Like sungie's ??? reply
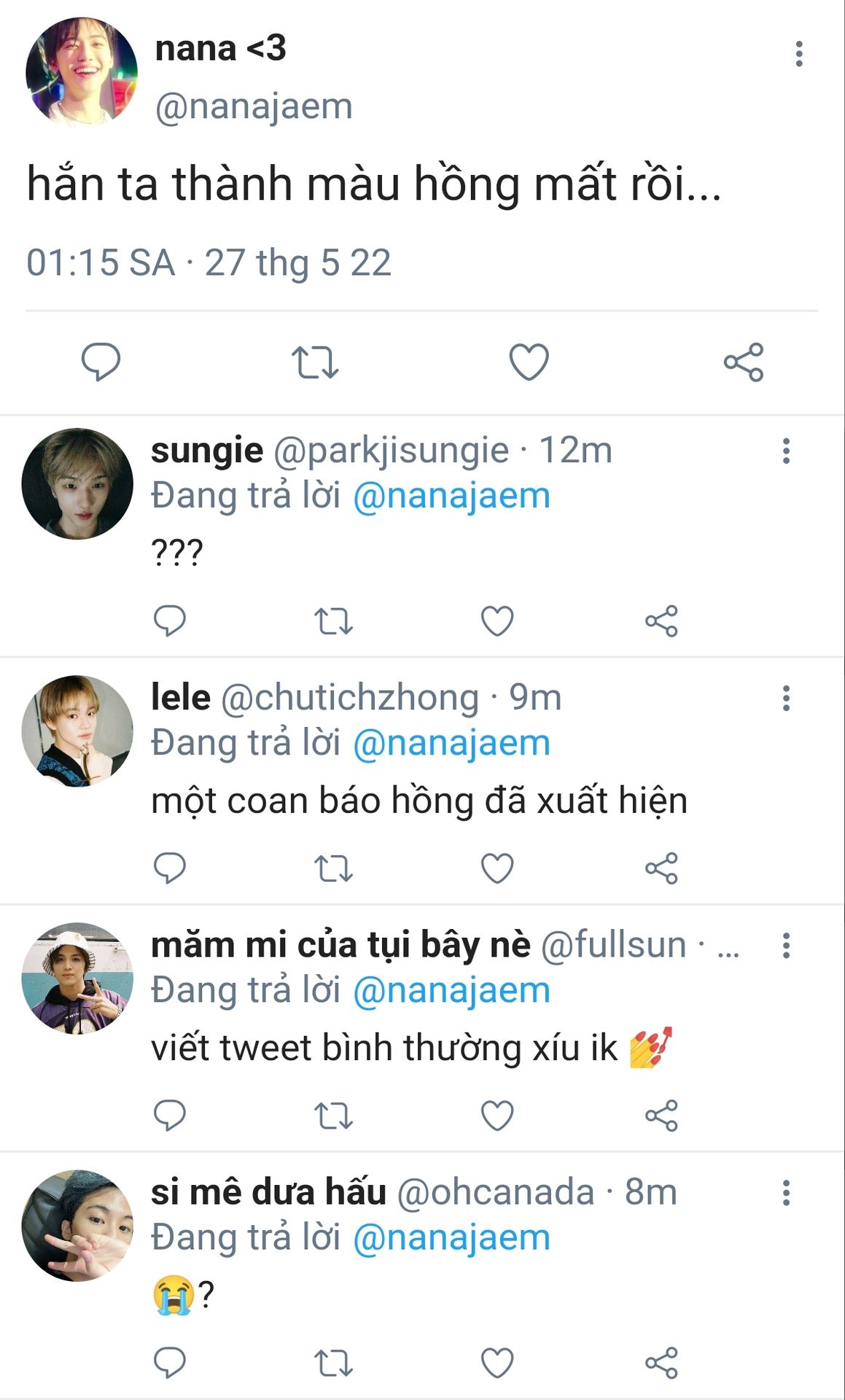 pyautogui.click(x=497, y=621)
